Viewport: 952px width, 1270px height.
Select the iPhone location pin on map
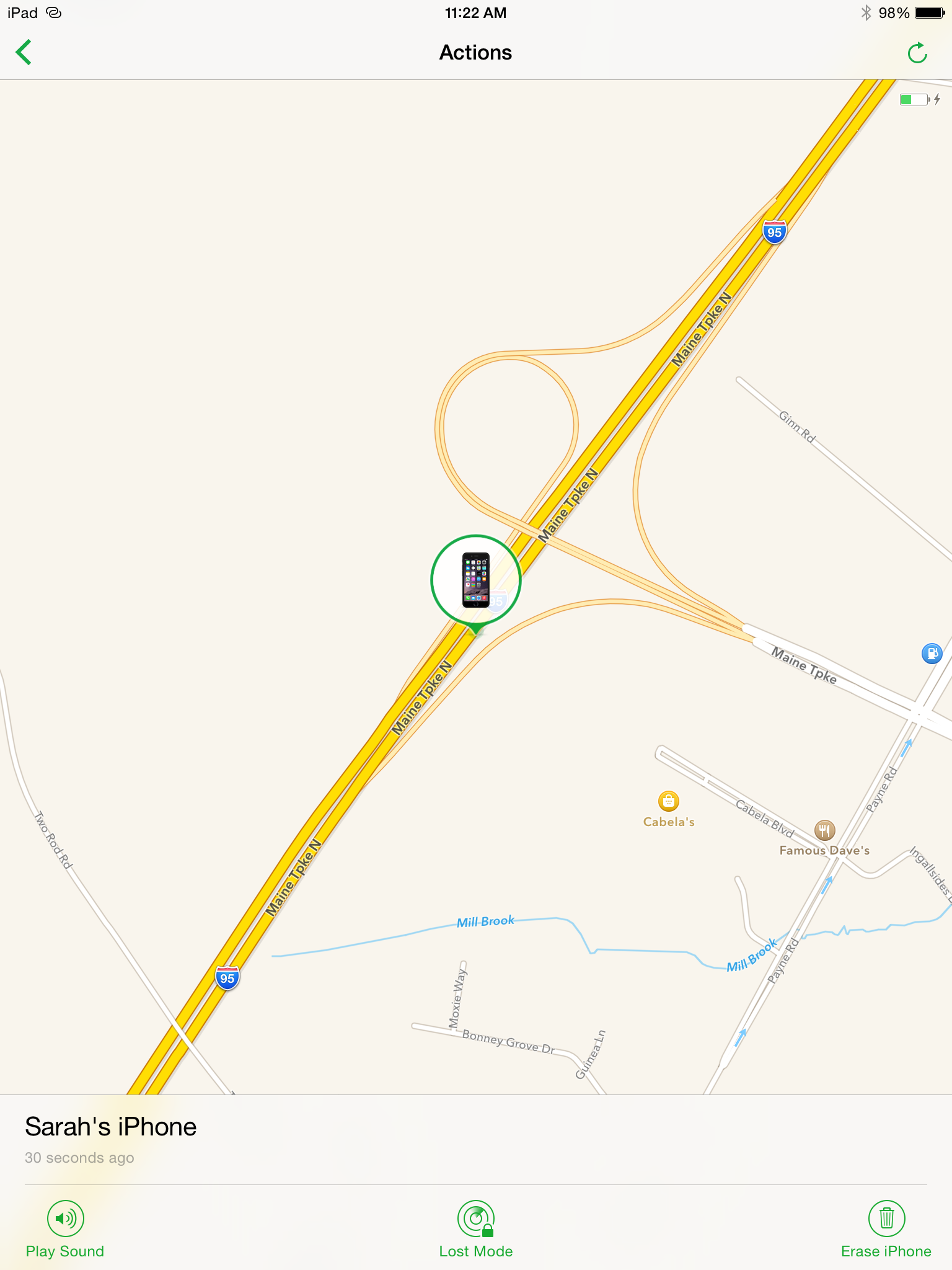476,580
